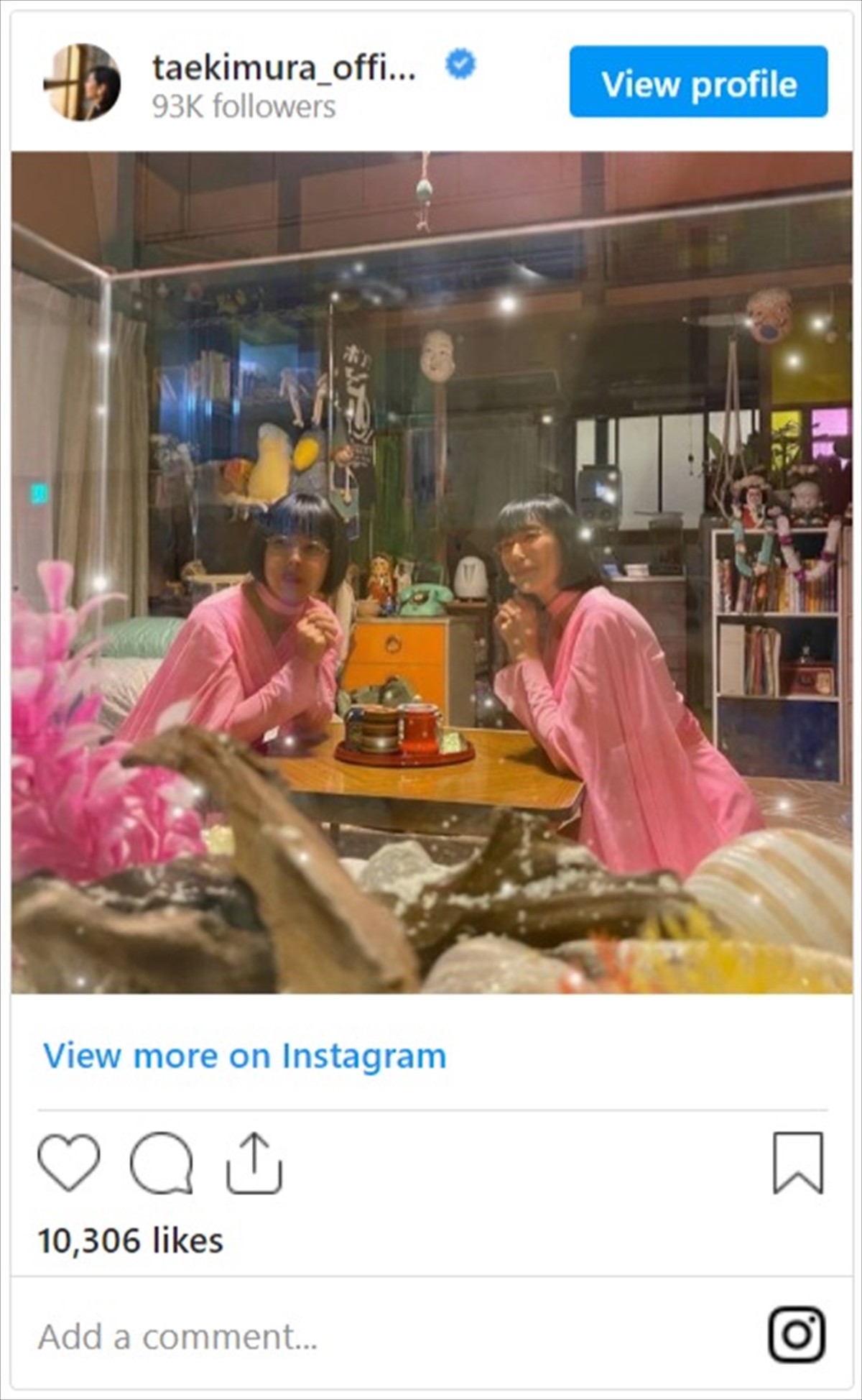Open the post photo of two women
Viewport: 862px width, 1400px height.
pyautogui.click(x=431, y=572)
